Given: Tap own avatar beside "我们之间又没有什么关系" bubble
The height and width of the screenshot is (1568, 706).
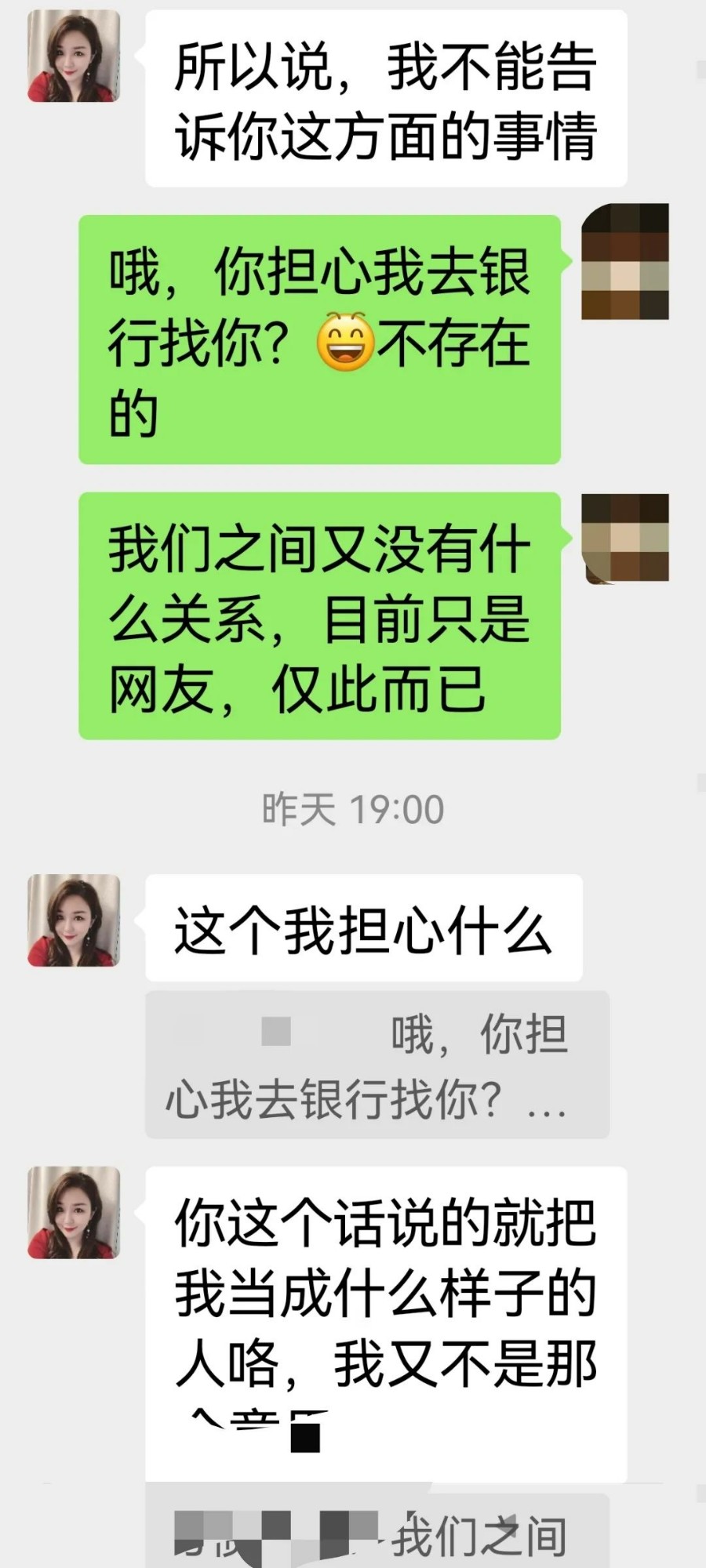Looking at the screenshot, I should point(624,538).
